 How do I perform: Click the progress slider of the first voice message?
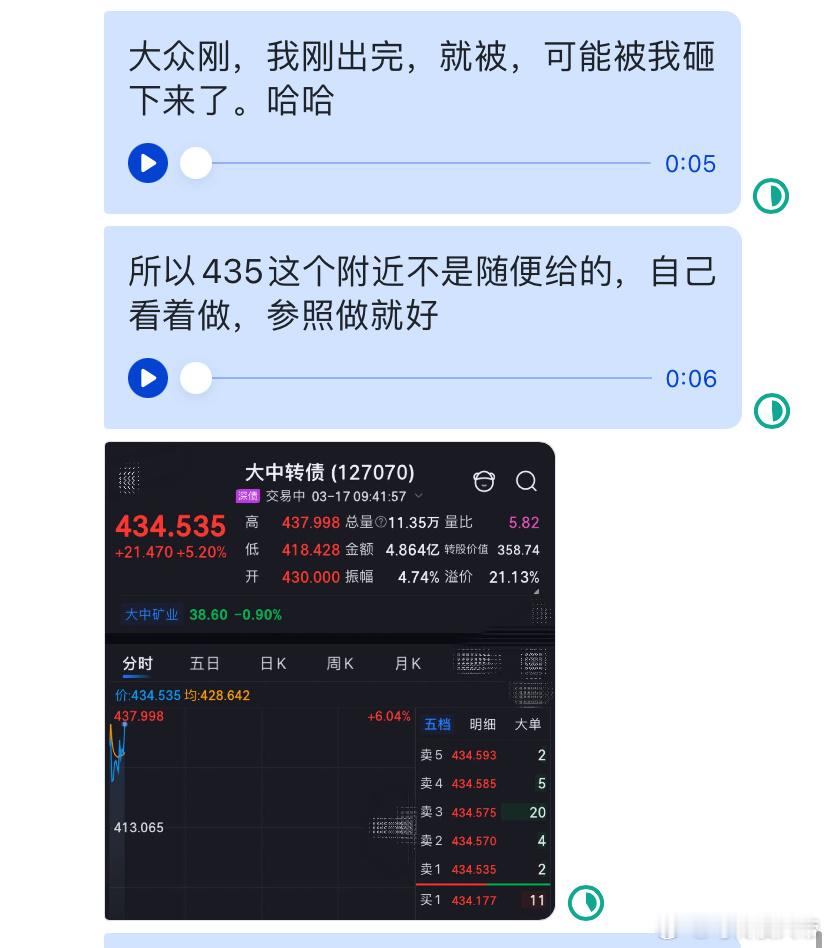point(420,163)
